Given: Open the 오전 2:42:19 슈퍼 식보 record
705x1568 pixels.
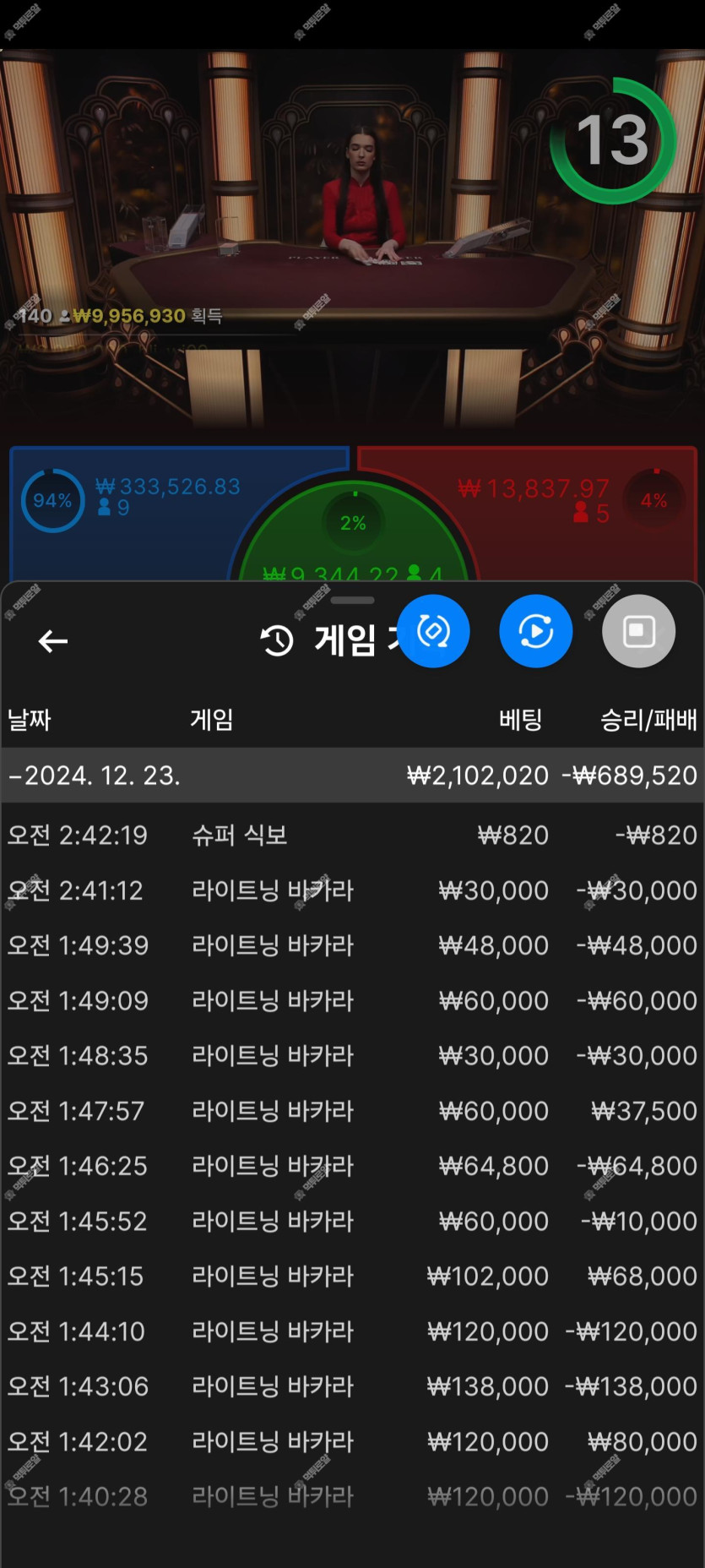Looking at the screenshot, I should pos(352,836).
